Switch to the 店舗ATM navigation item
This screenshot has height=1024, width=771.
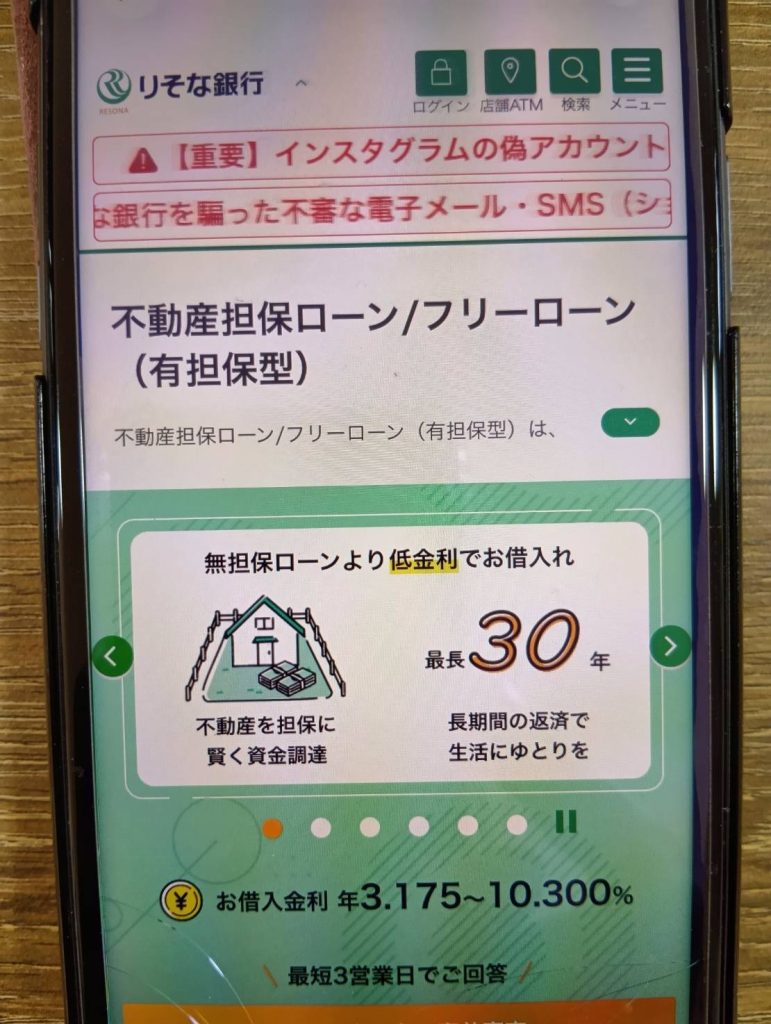pos(509,80)
